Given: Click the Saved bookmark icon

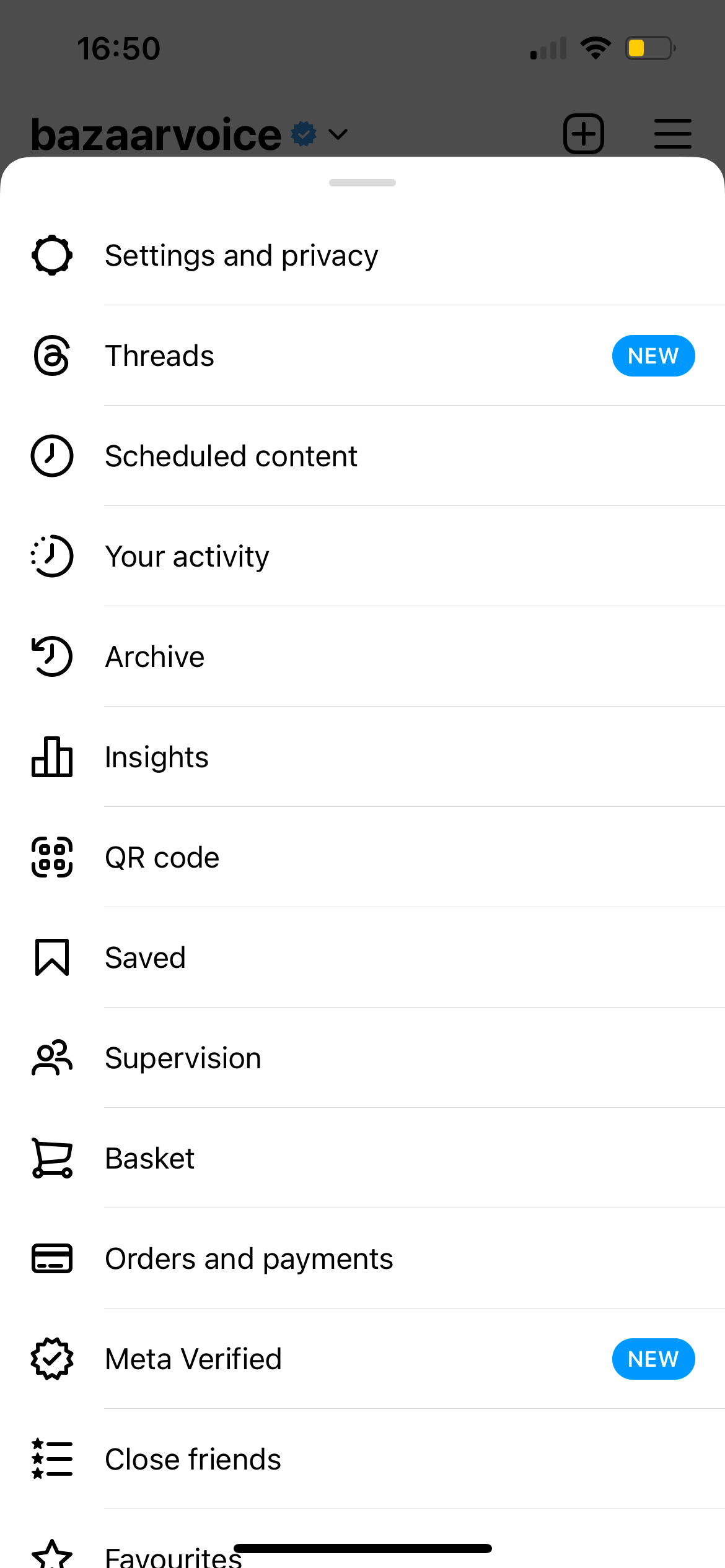Looking at the screenshot, I should (x=52, y=957).
